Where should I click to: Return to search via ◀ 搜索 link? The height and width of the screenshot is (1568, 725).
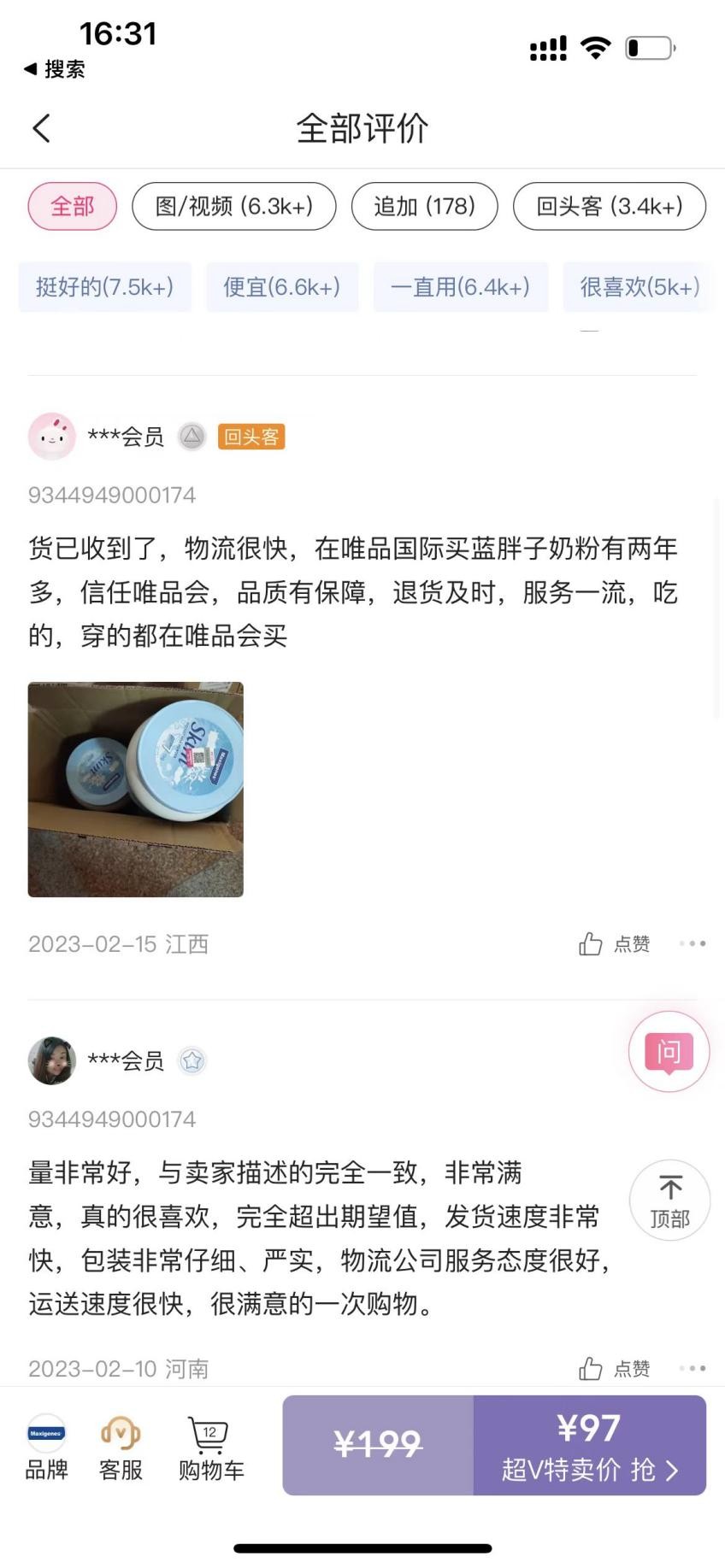[53, 68]
